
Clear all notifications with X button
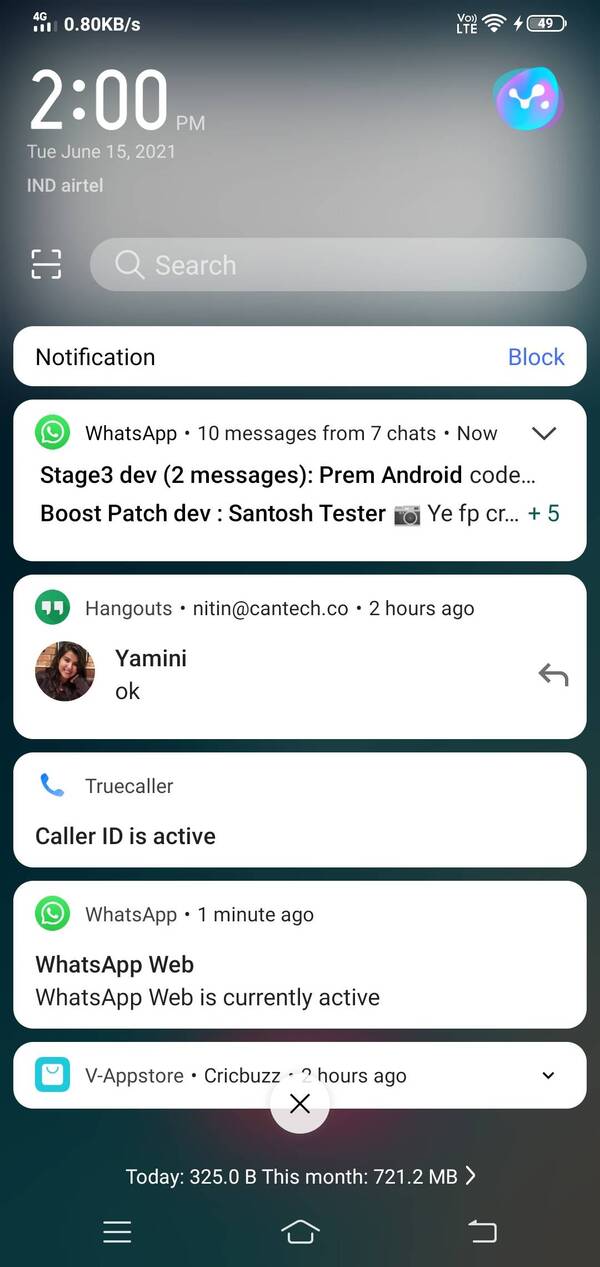[x=300, y=1103]
